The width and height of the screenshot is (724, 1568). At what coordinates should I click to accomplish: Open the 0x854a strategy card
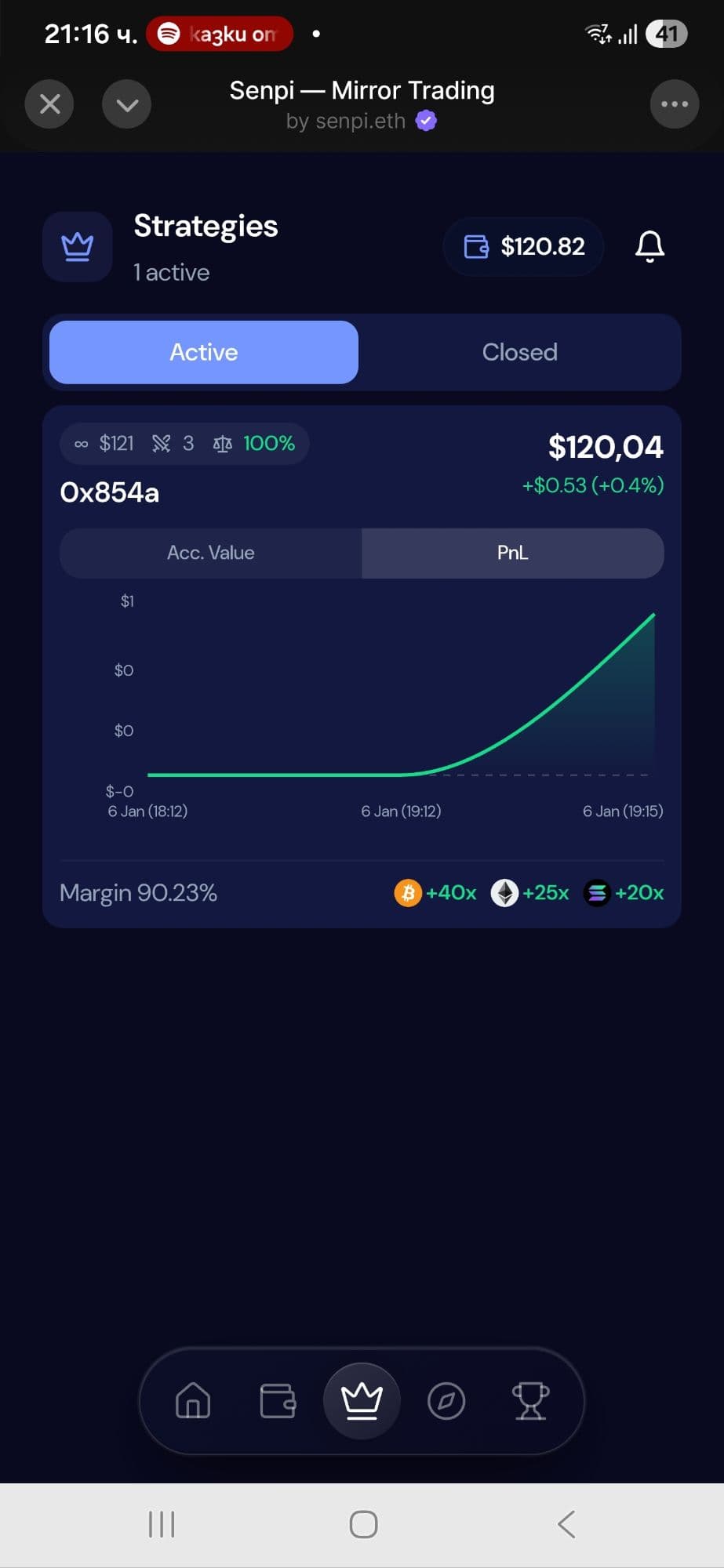click(110, 492)
